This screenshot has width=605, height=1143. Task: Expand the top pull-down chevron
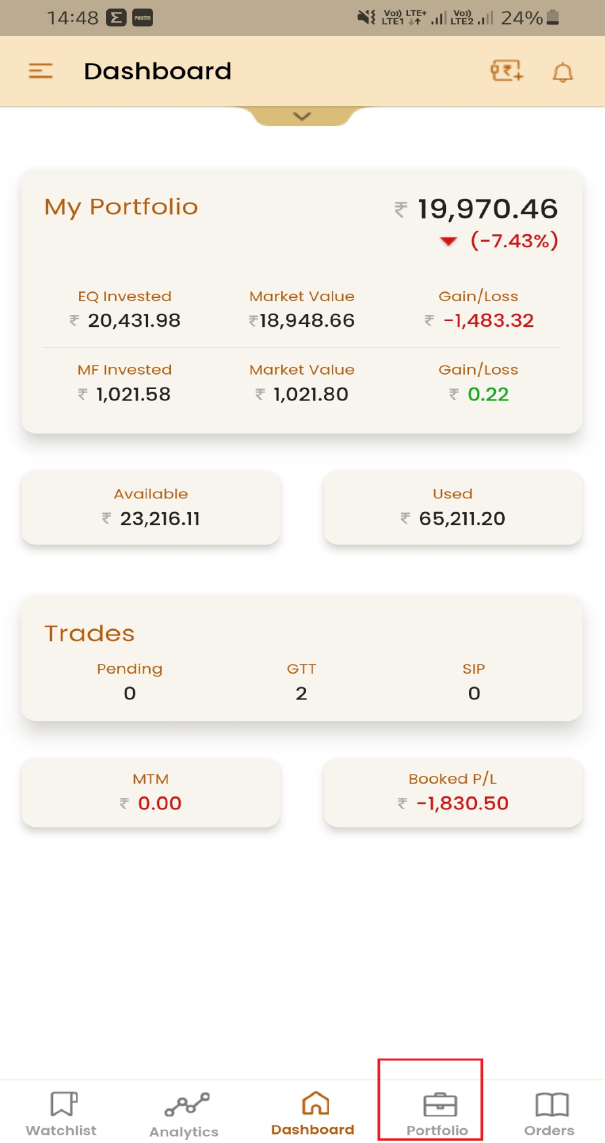click(x=302, y=116)
